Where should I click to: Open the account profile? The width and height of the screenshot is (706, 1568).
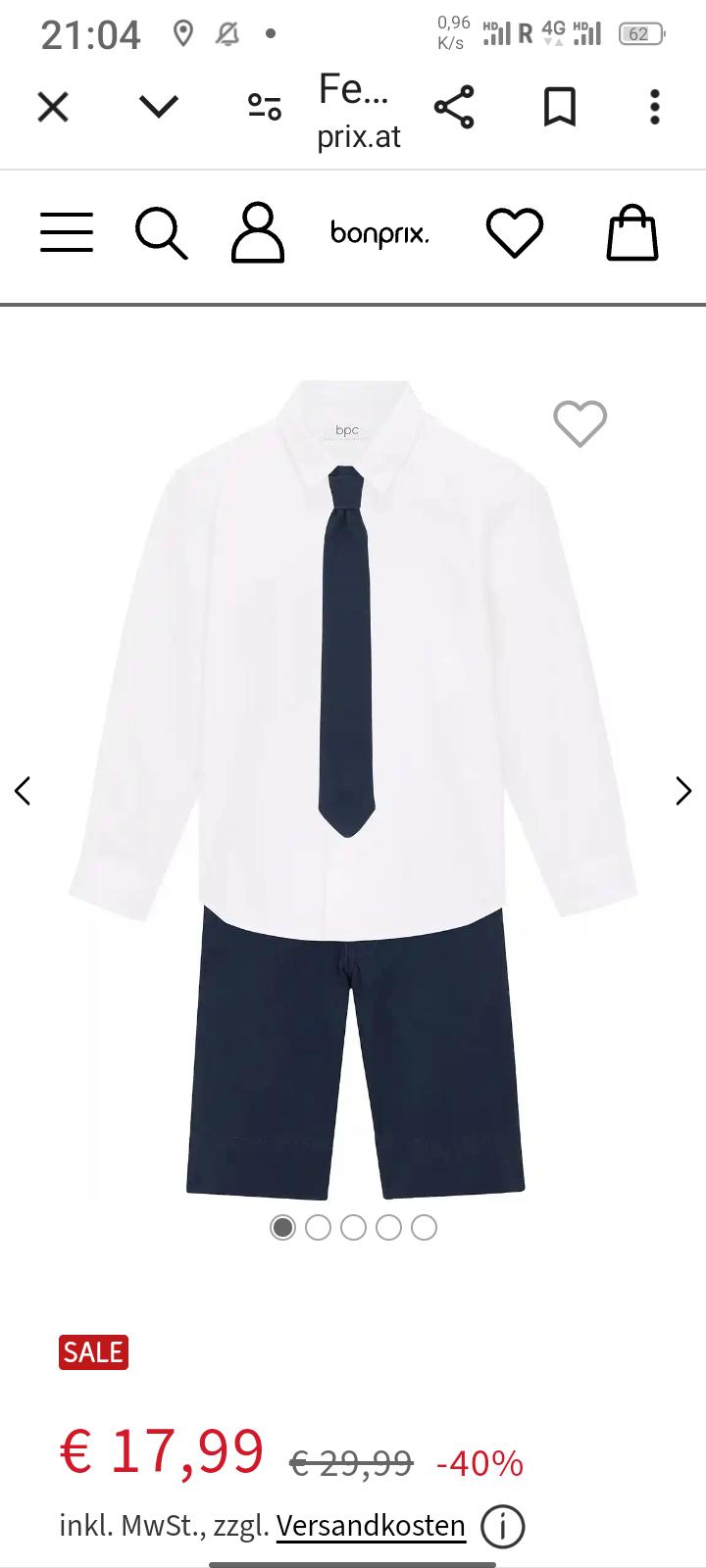point(257,233)
